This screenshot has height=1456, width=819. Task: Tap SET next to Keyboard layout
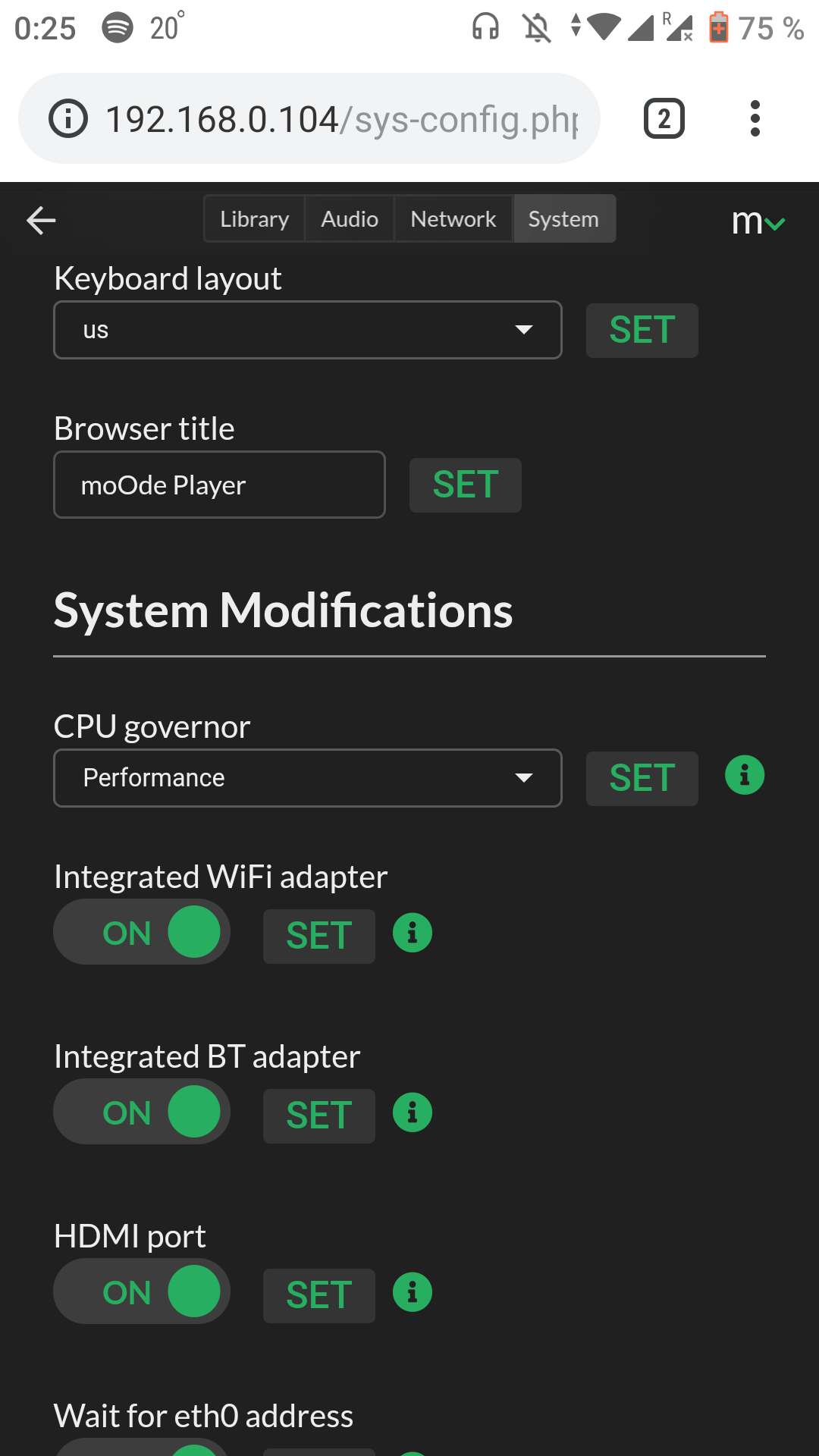click(642, 331)
